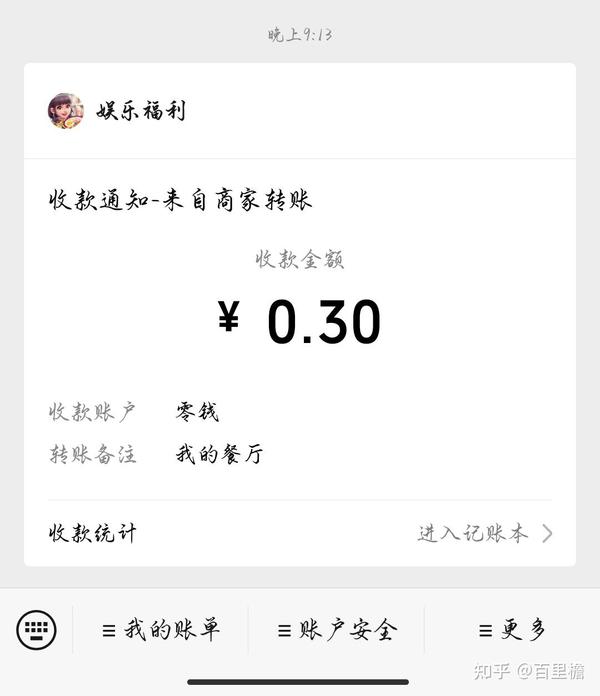Open the 账户安全 menu
Screen dimensions: 600x696
click(337, 630)
